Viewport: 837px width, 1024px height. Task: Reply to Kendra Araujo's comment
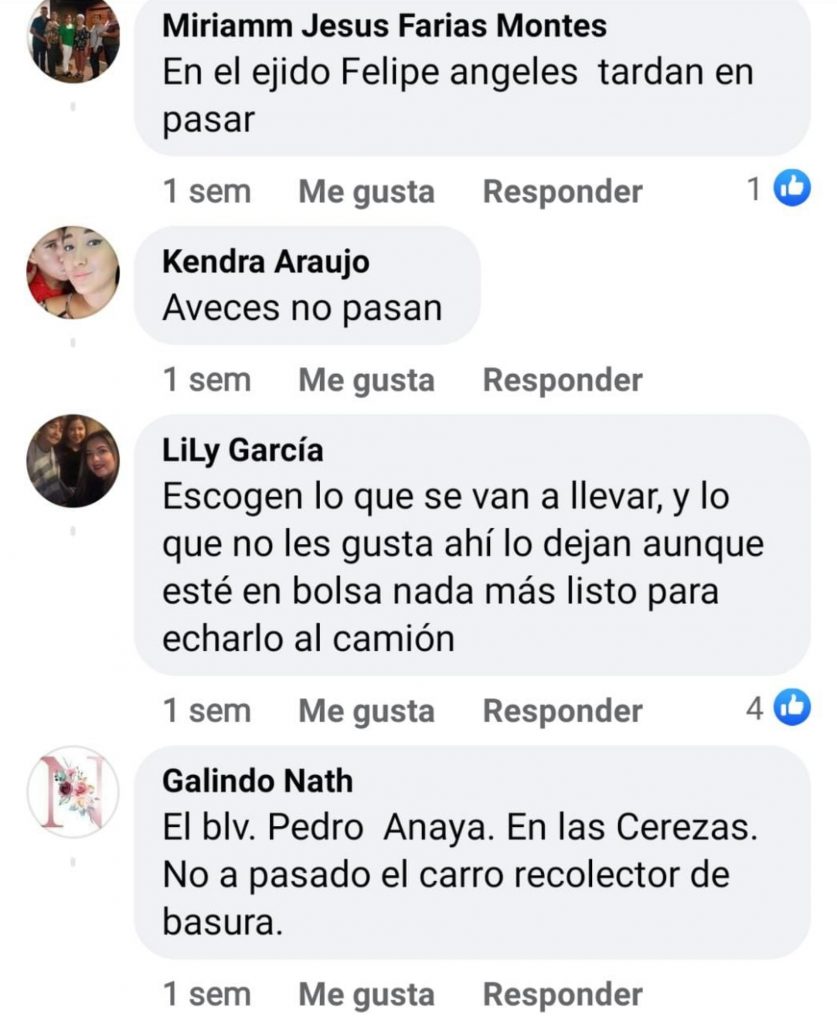pos(562,380)
